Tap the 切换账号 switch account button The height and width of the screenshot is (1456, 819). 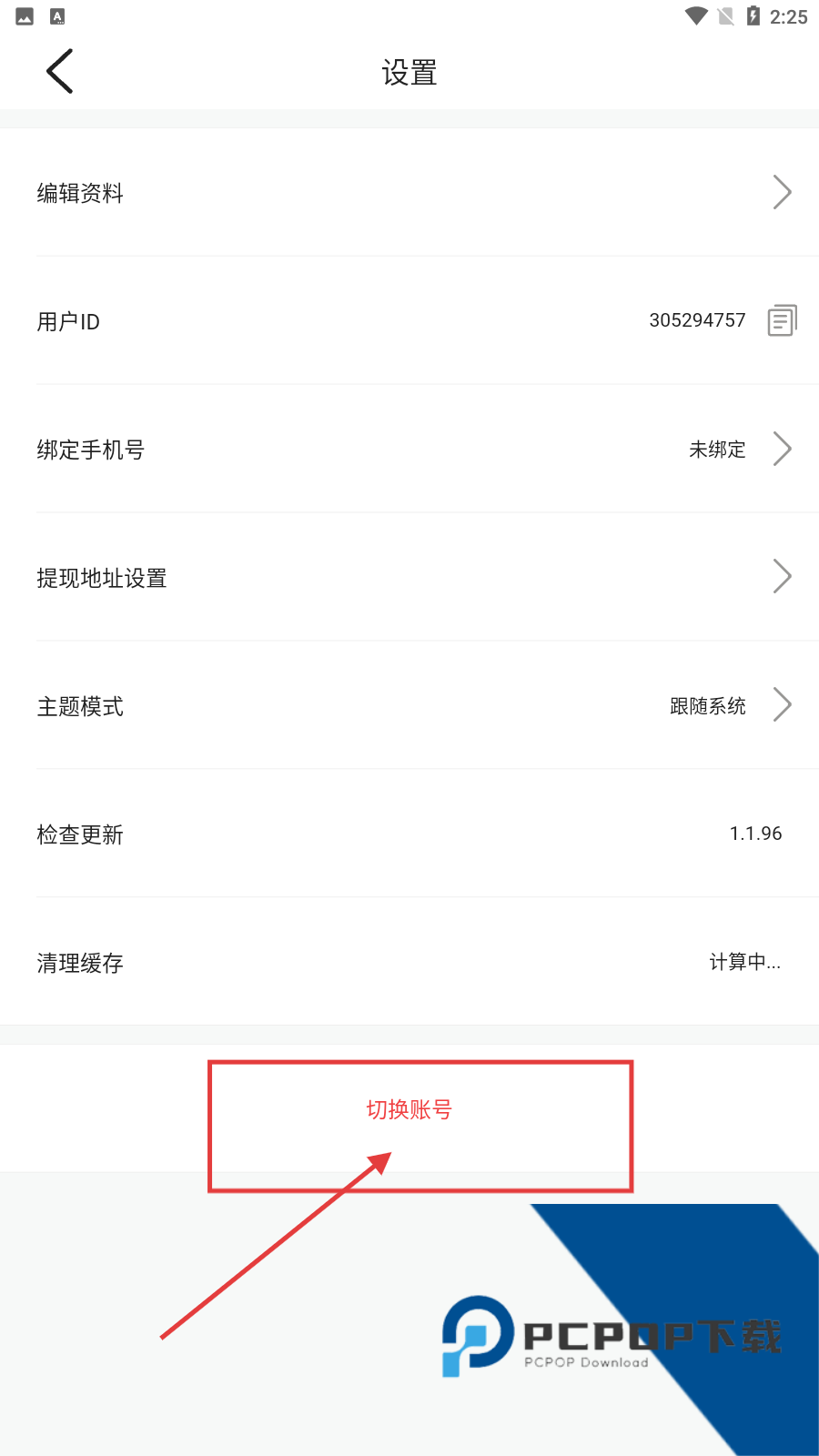(409, 1110)
